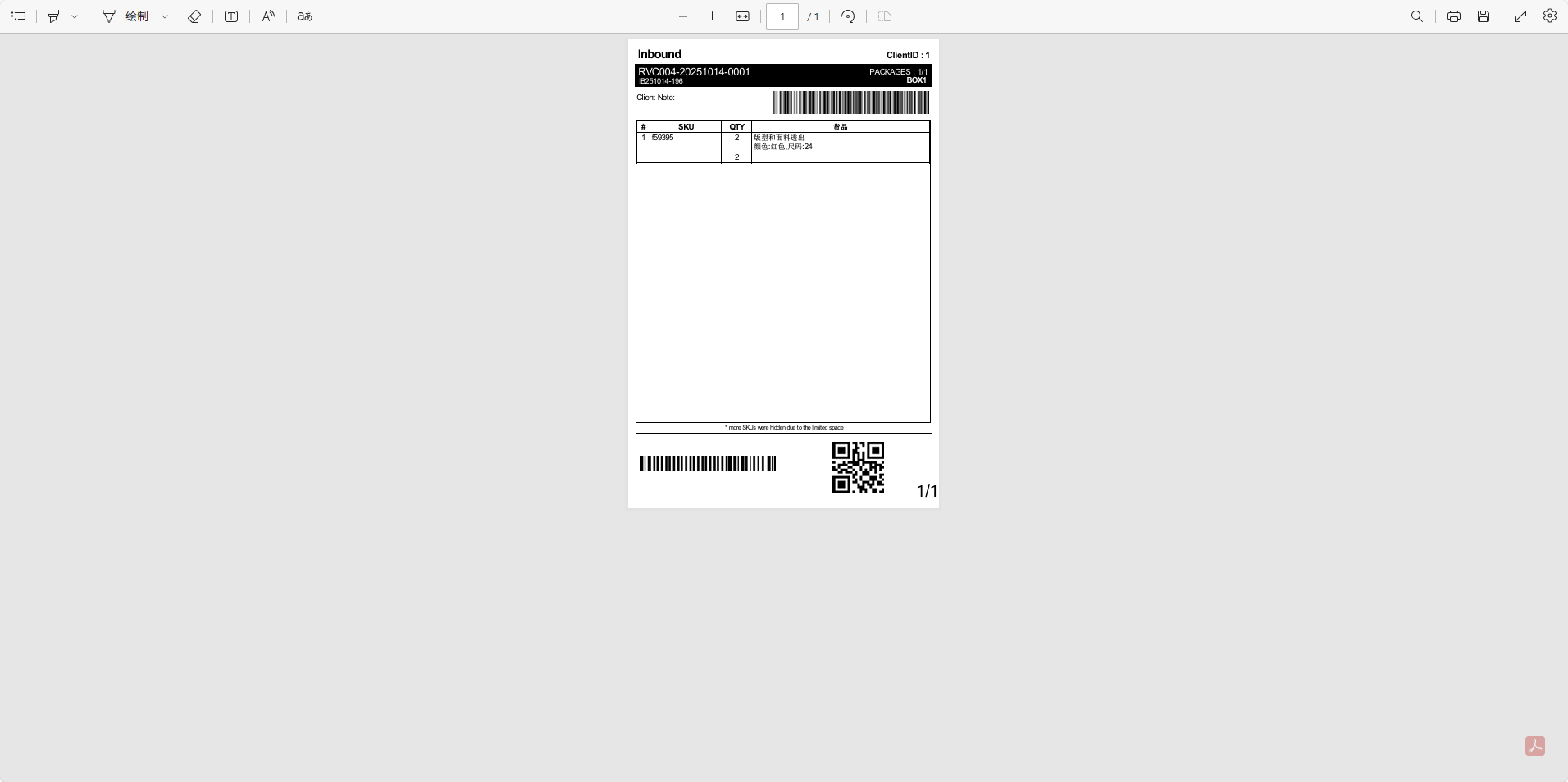
Task: Zoom out the document
Action: (683, 16)
